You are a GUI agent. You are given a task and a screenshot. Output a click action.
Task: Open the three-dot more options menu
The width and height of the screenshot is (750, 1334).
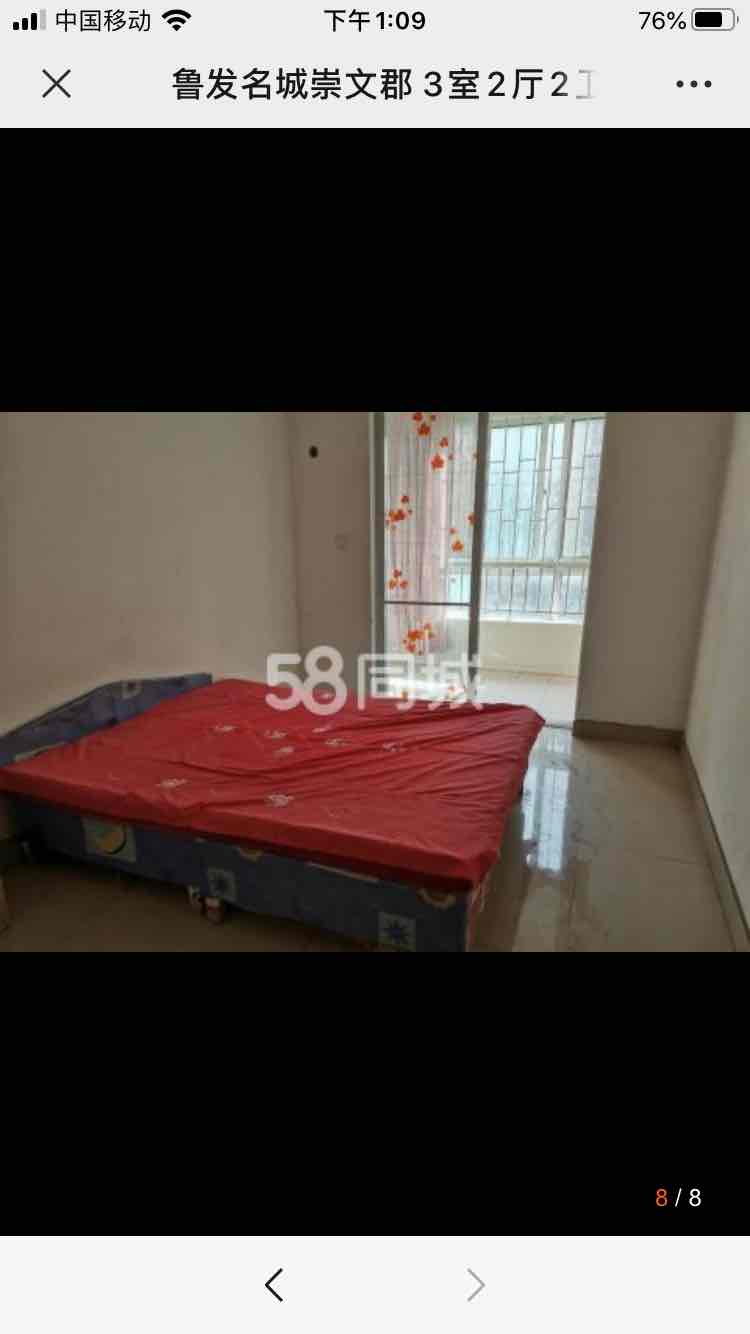point(693,84)
